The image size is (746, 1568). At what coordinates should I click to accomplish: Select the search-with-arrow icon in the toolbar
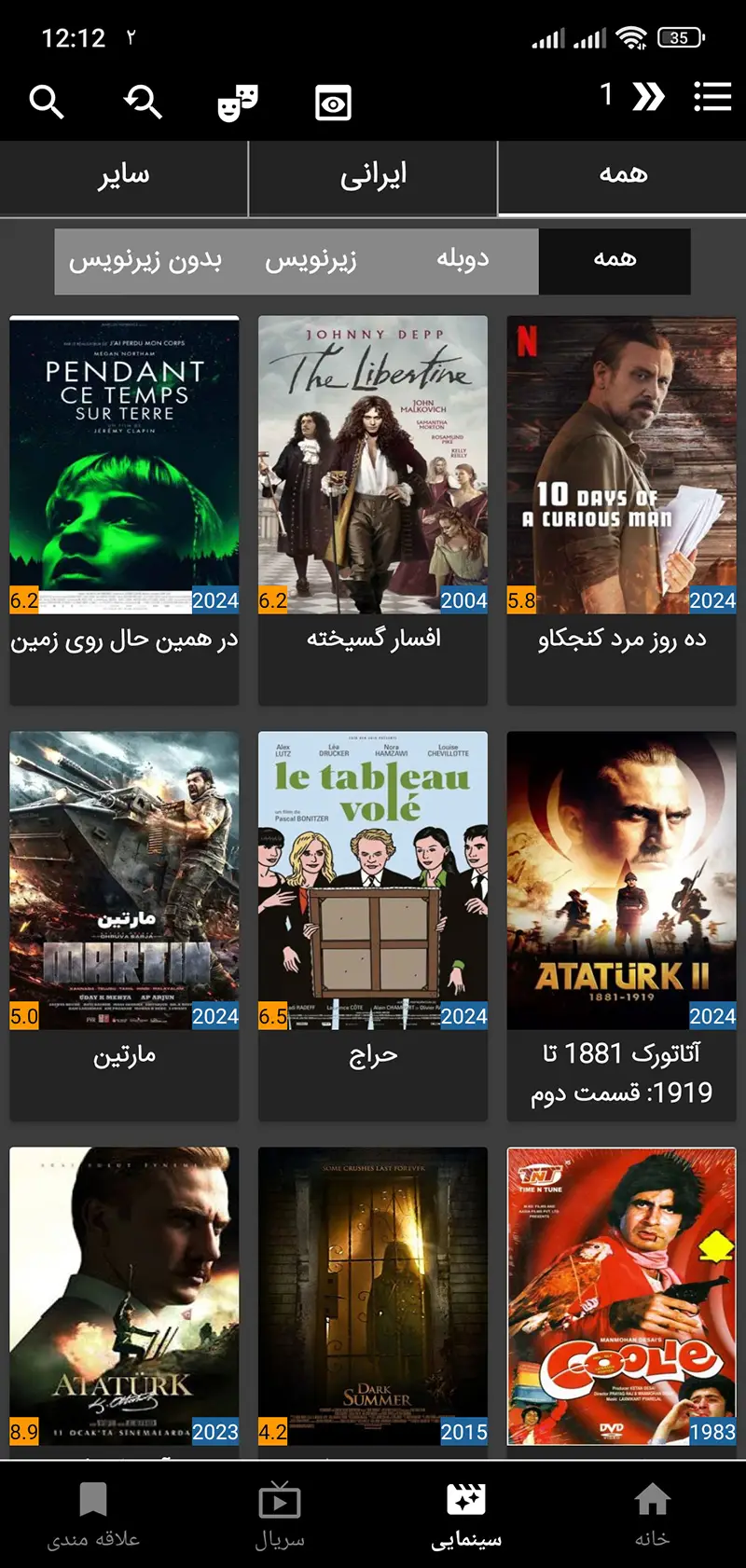(142, 103)
